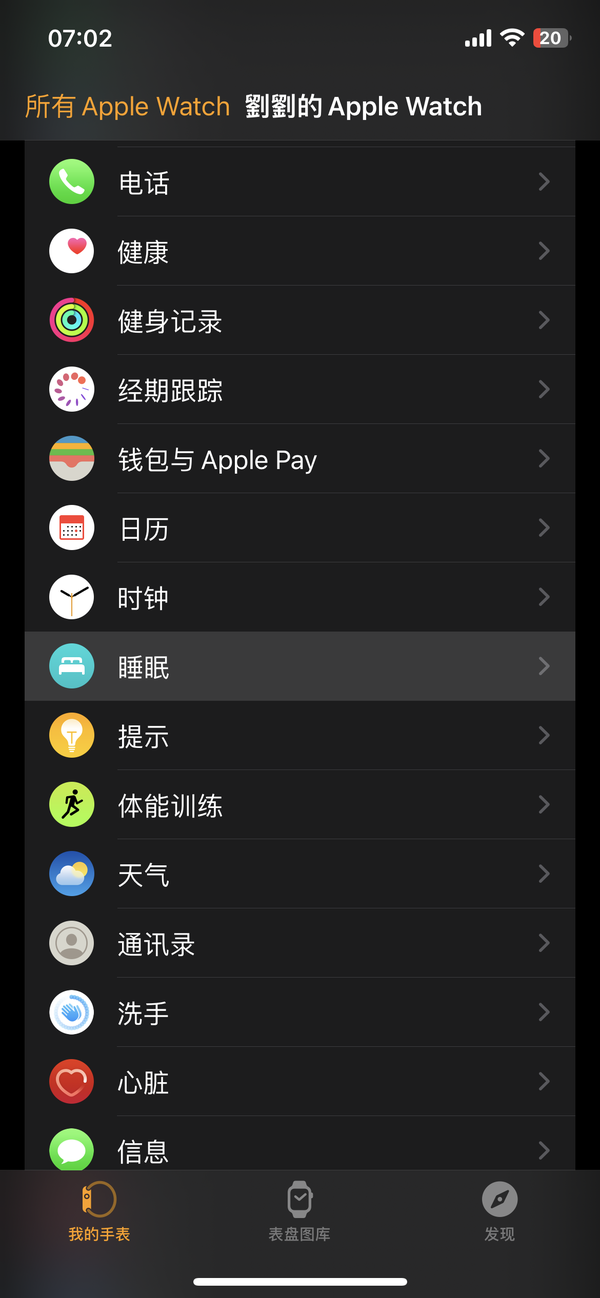Open 健身记录 settings

click(300, 320)
